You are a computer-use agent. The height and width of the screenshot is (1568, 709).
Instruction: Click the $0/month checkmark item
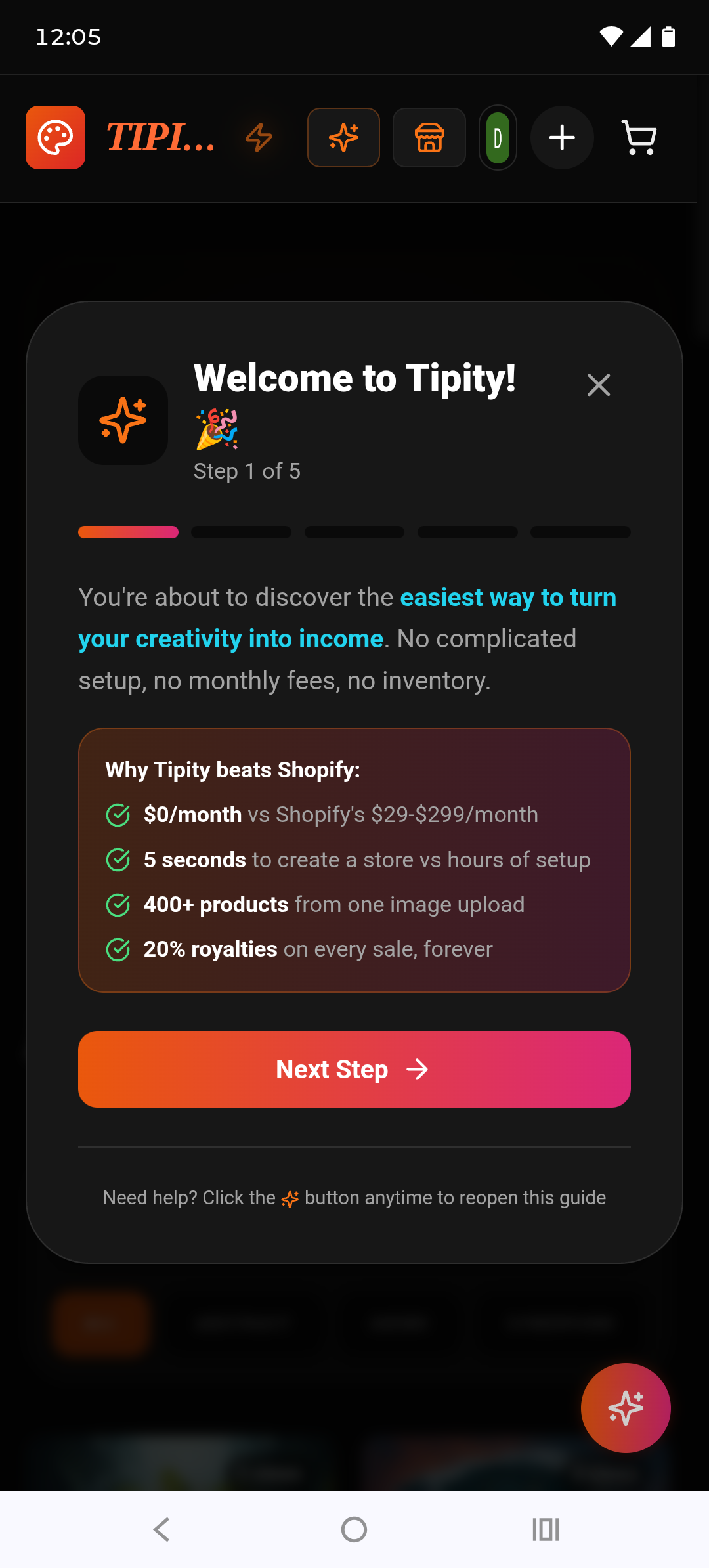tap(118, 814)
